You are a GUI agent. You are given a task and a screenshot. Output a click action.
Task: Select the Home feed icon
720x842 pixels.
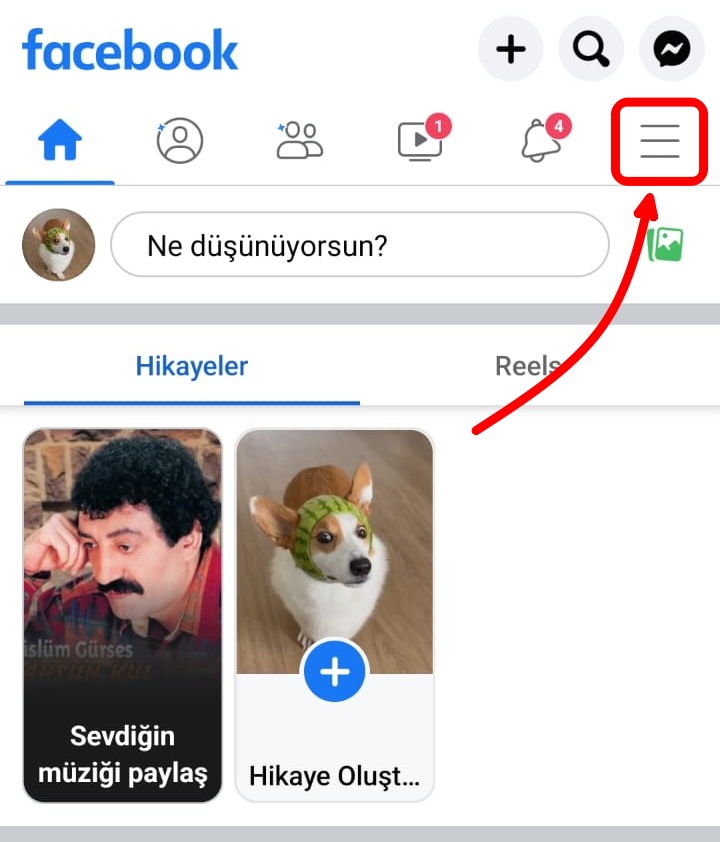[58, 142]
